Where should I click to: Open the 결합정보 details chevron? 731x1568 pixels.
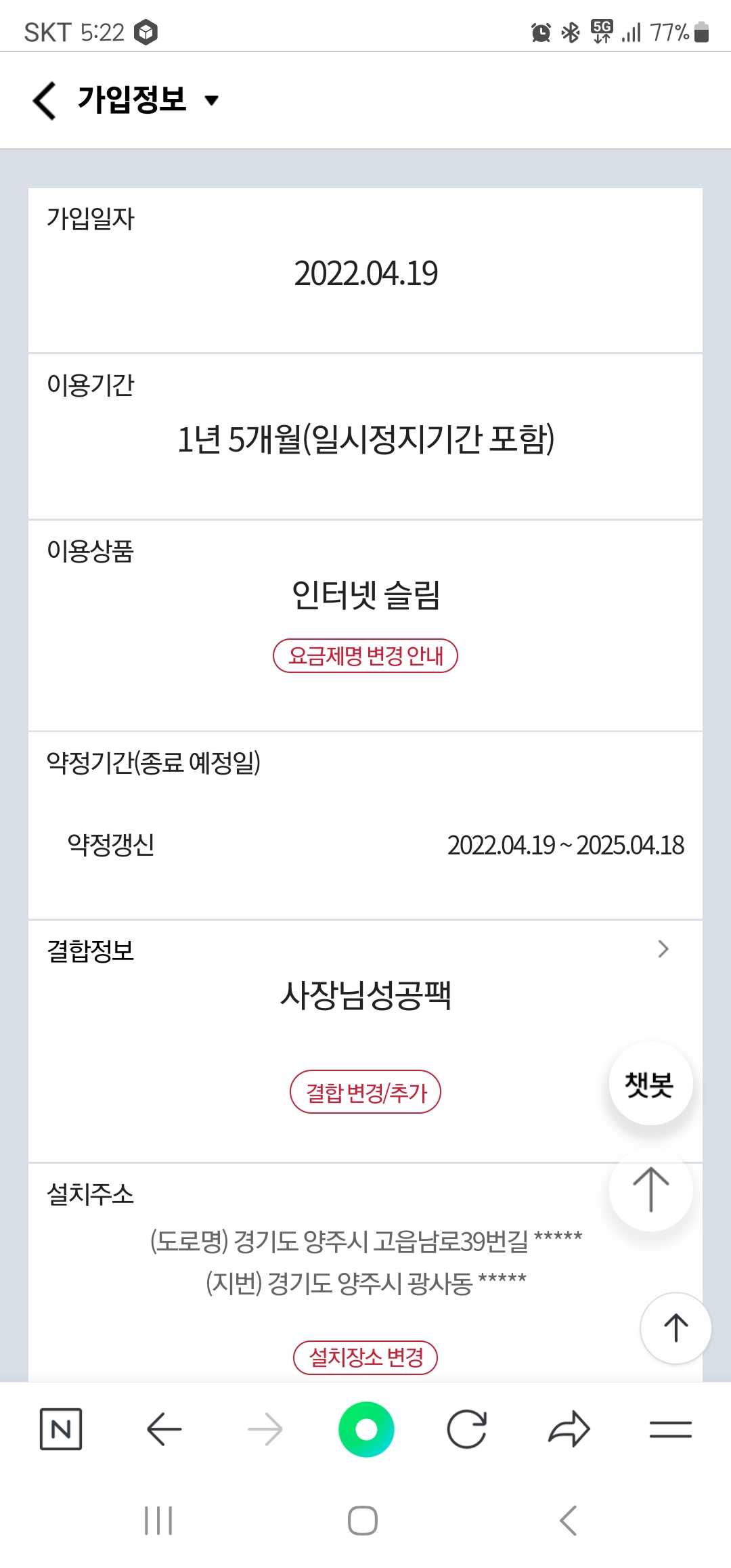click(x=663, y=949)
